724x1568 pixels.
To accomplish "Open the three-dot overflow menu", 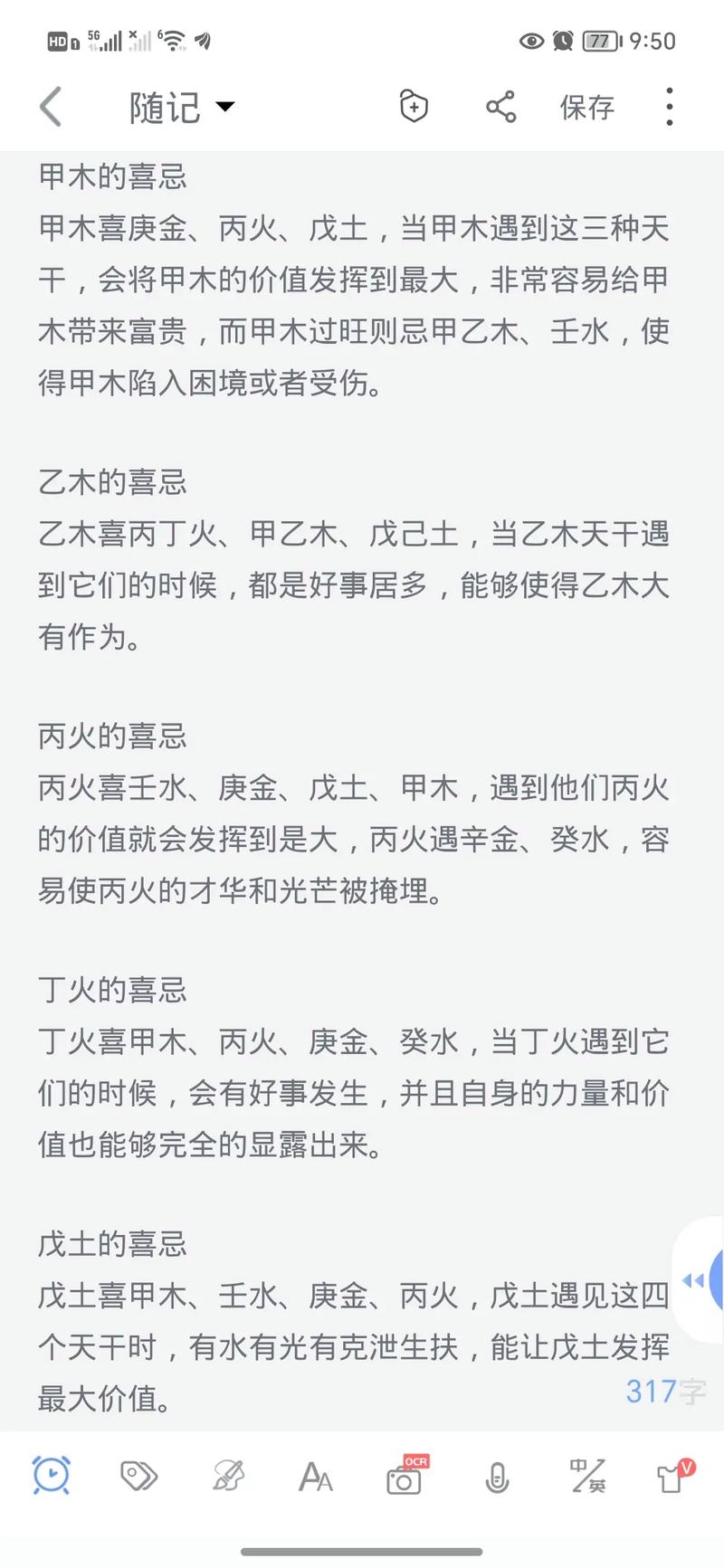I will [669, 107].
